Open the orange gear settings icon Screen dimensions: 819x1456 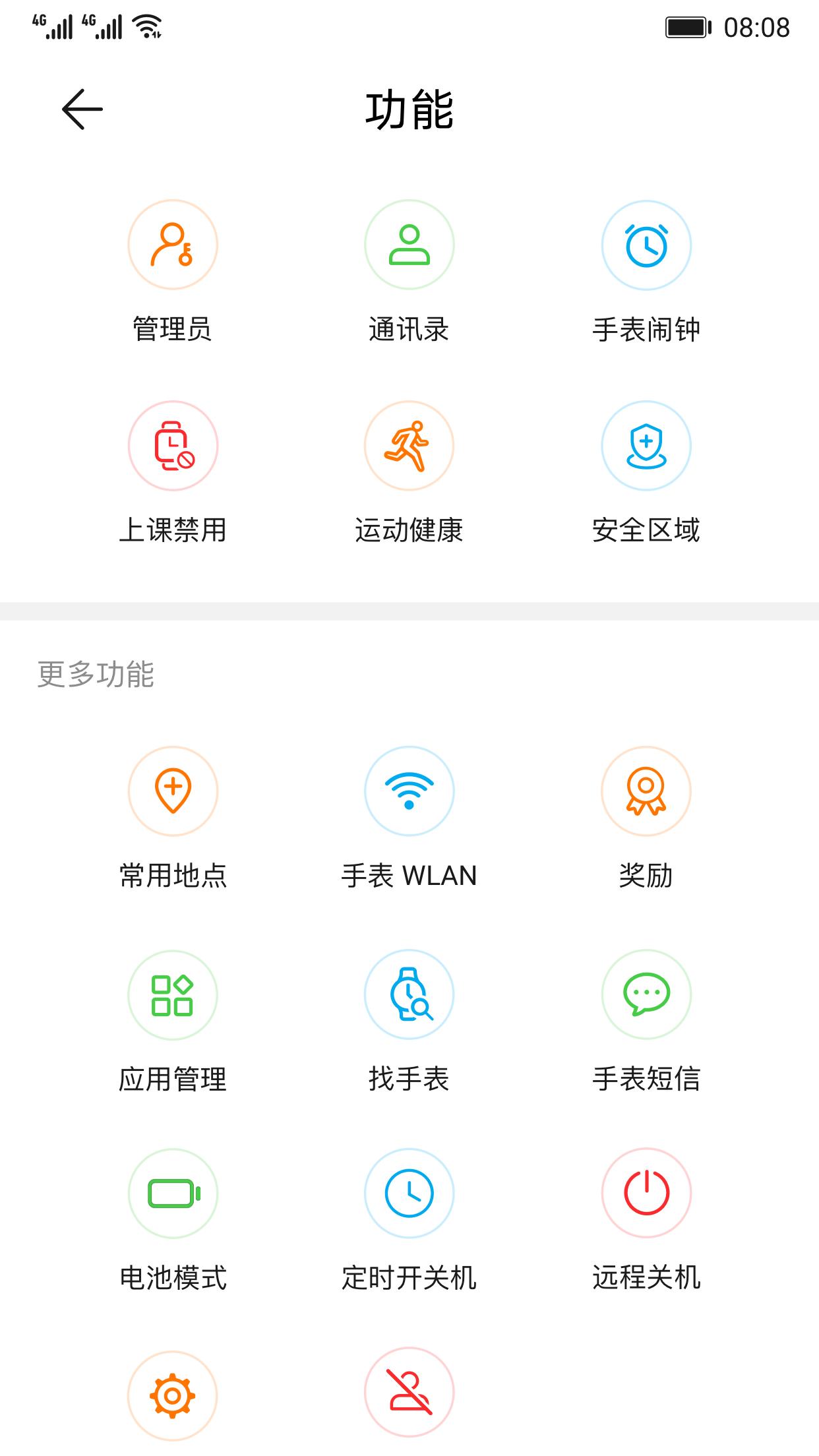[173, 1395]
